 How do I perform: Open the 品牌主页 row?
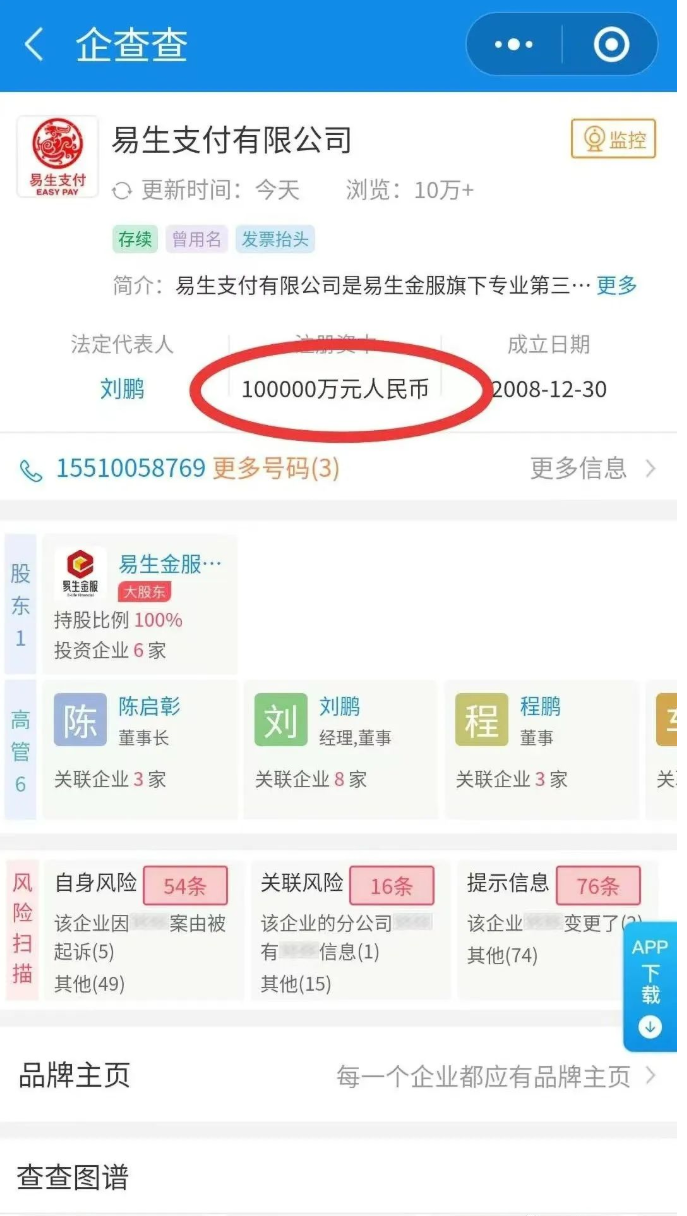click(338, 1076)
